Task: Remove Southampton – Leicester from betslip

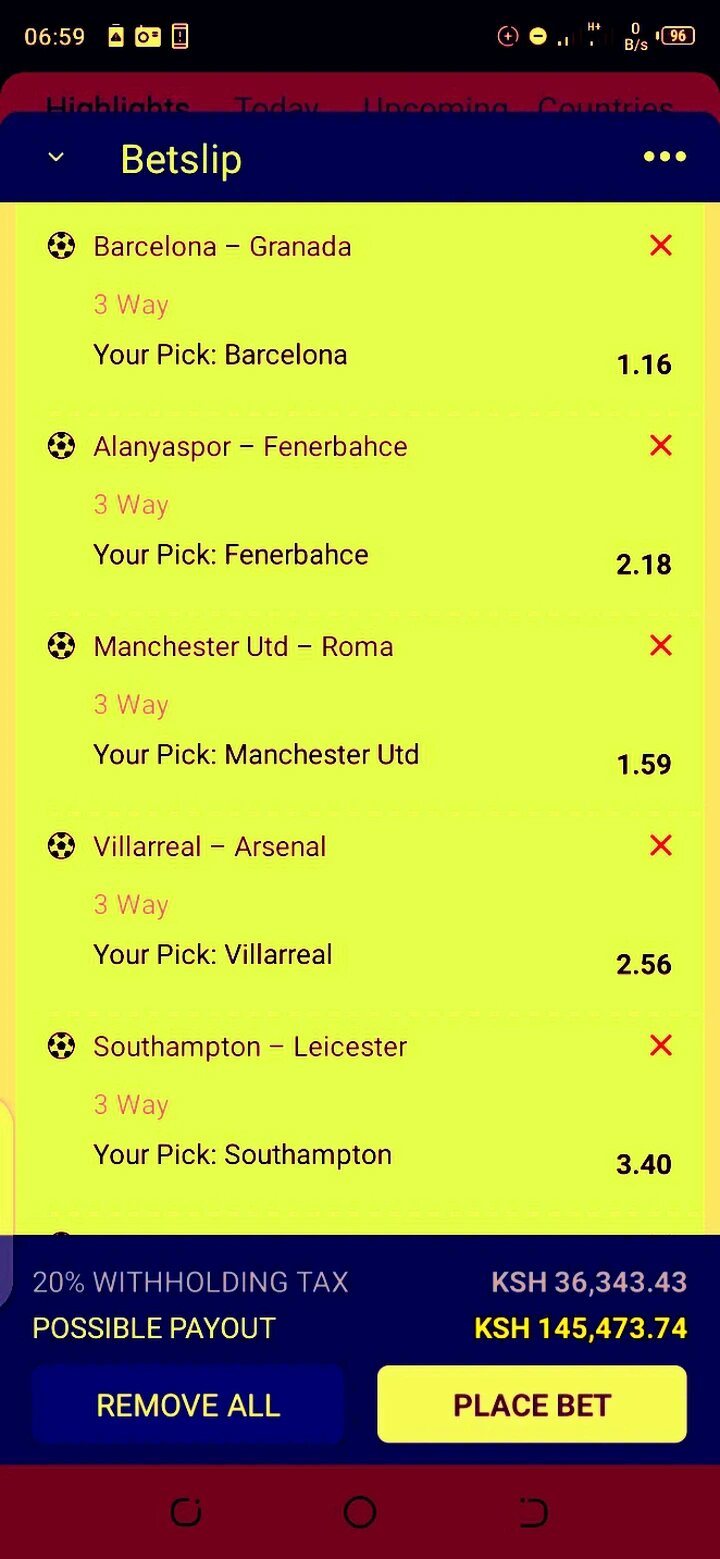Action: pyautogui.click(x=660, y=1046)
